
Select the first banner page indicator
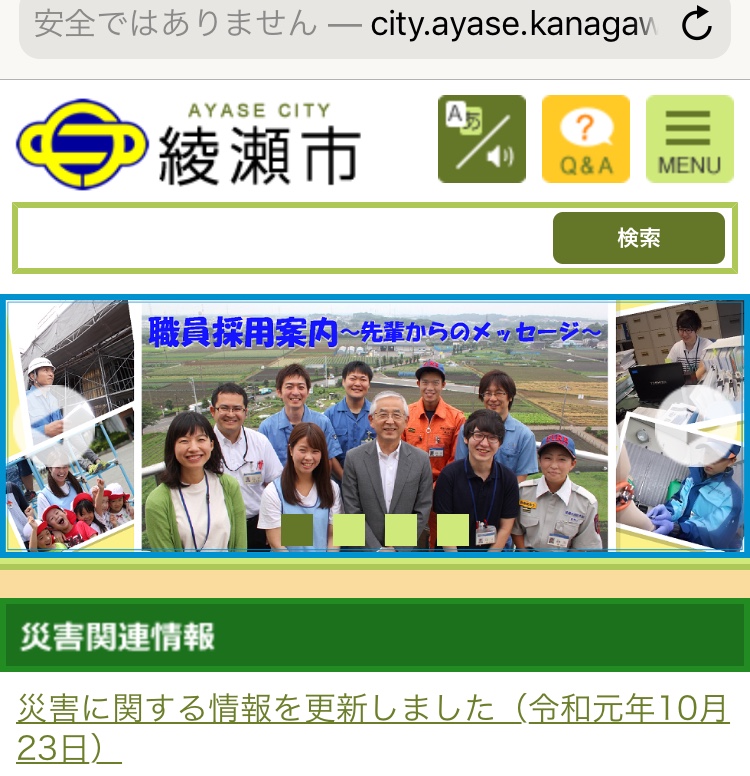pyautogui.click(x=297, y=530)
